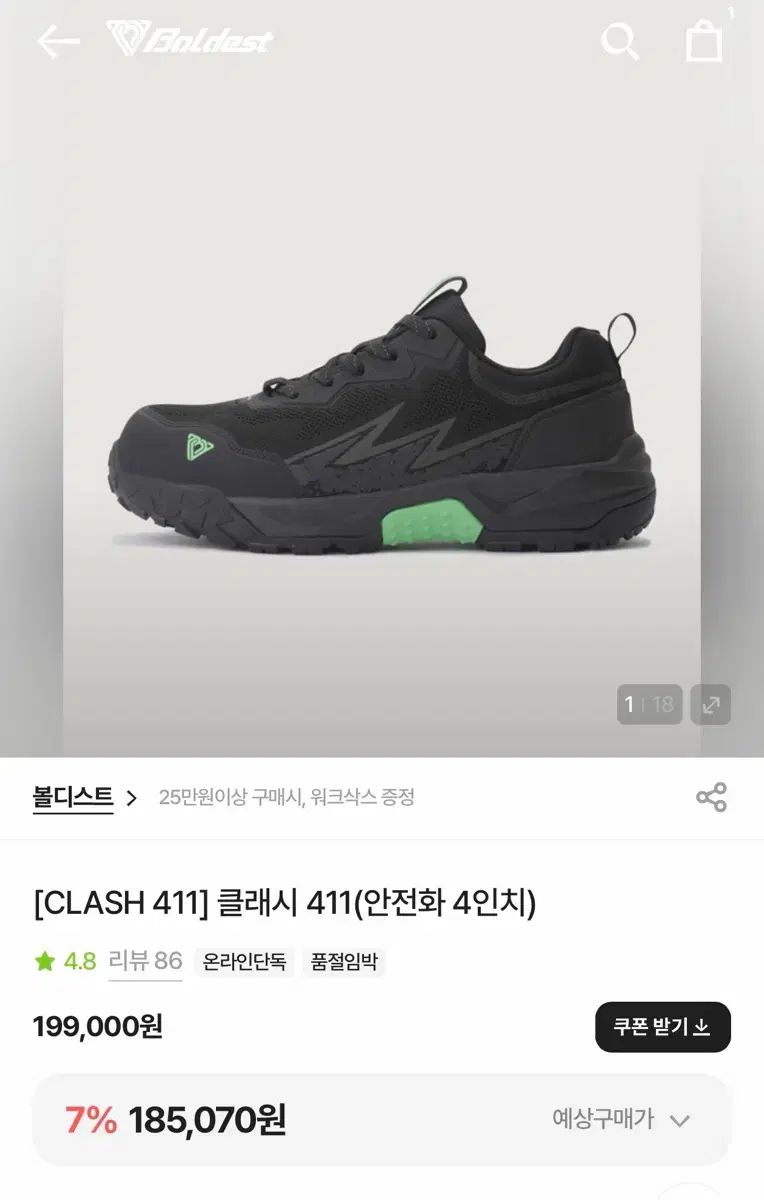Go back using the arrow icon

tap(57, 42)
